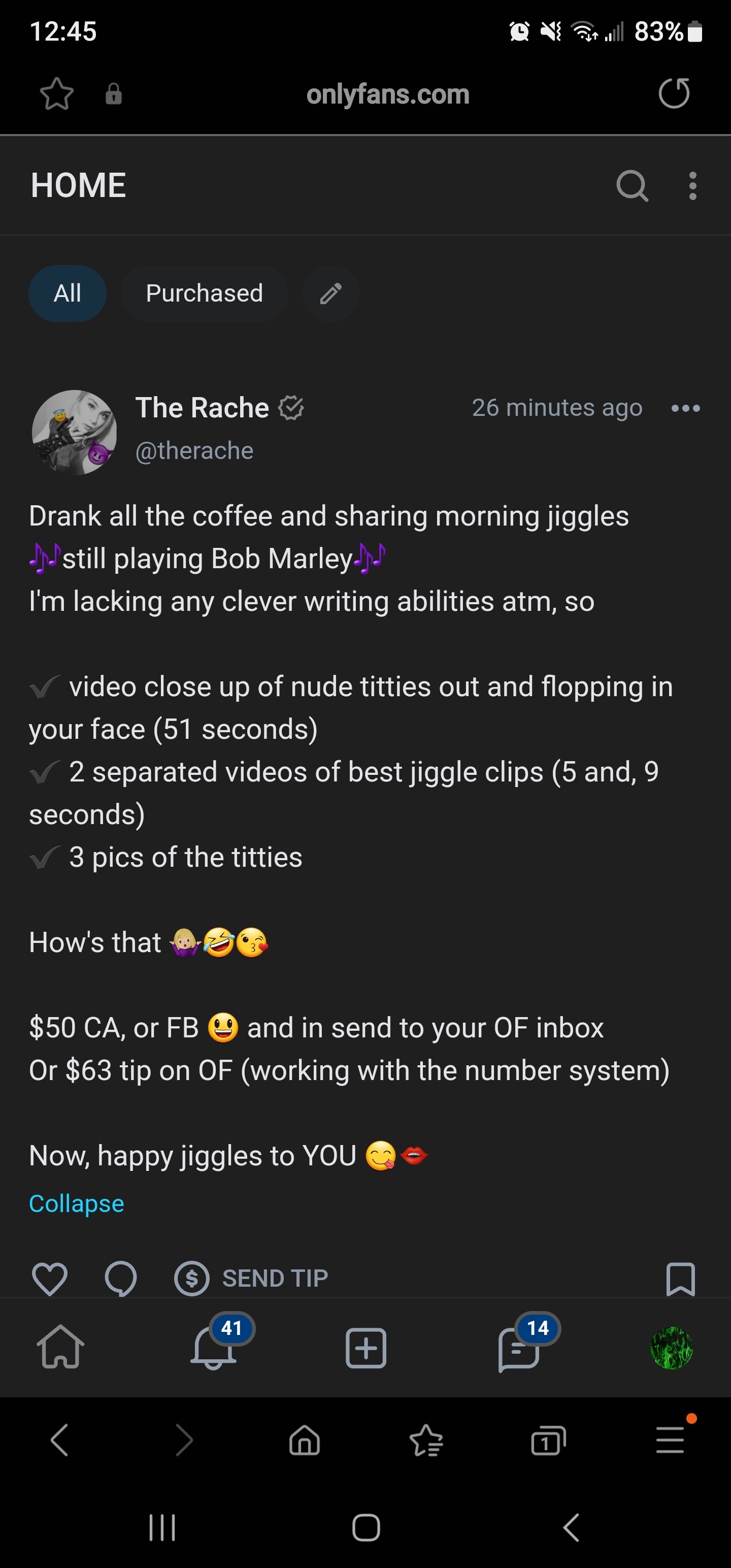731x1568 pixels.
Task: Like the post with heart icon
Action: coord(49,1278)
